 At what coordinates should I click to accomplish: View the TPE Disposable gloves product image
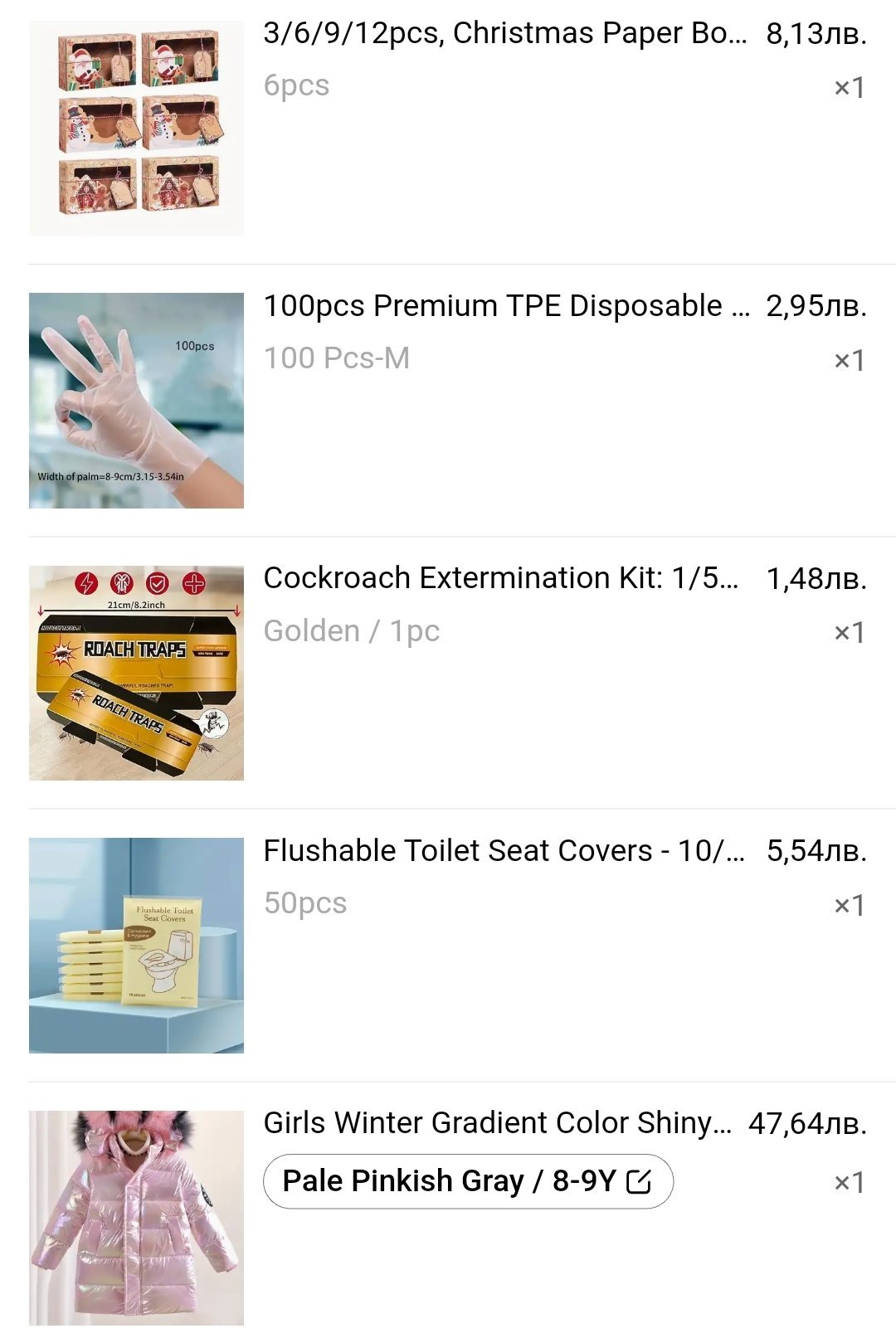(x=136, y=400)
